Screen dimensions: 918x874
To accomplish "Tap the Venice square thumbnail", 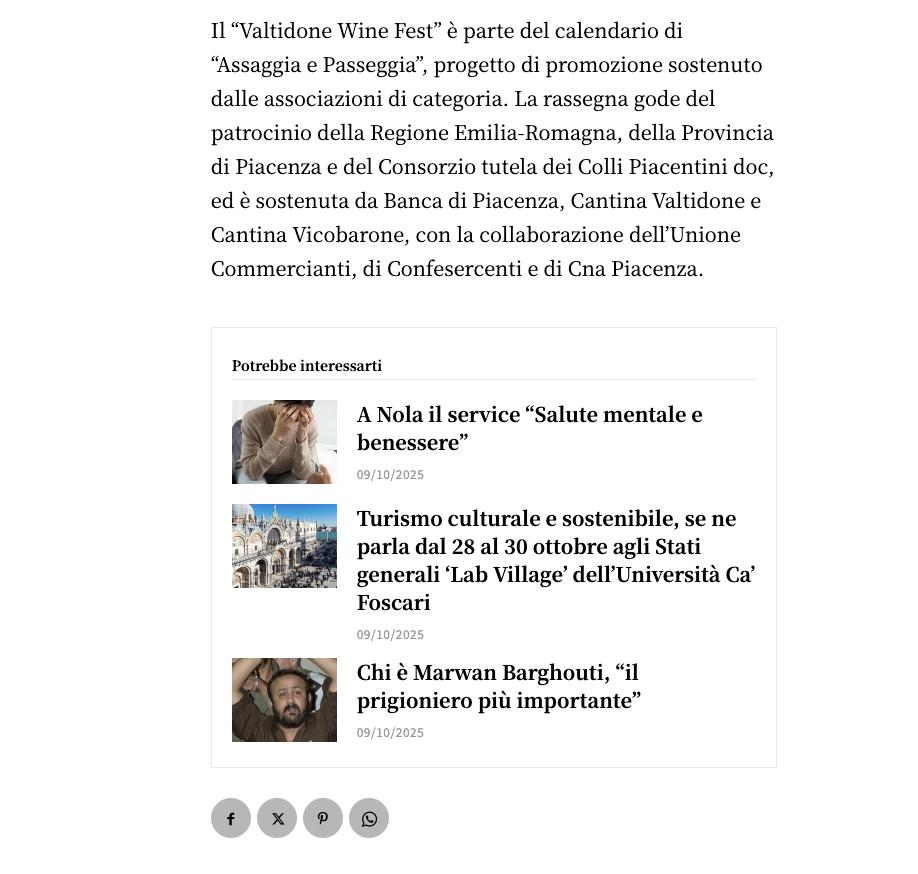I will (x=284, y=546).
